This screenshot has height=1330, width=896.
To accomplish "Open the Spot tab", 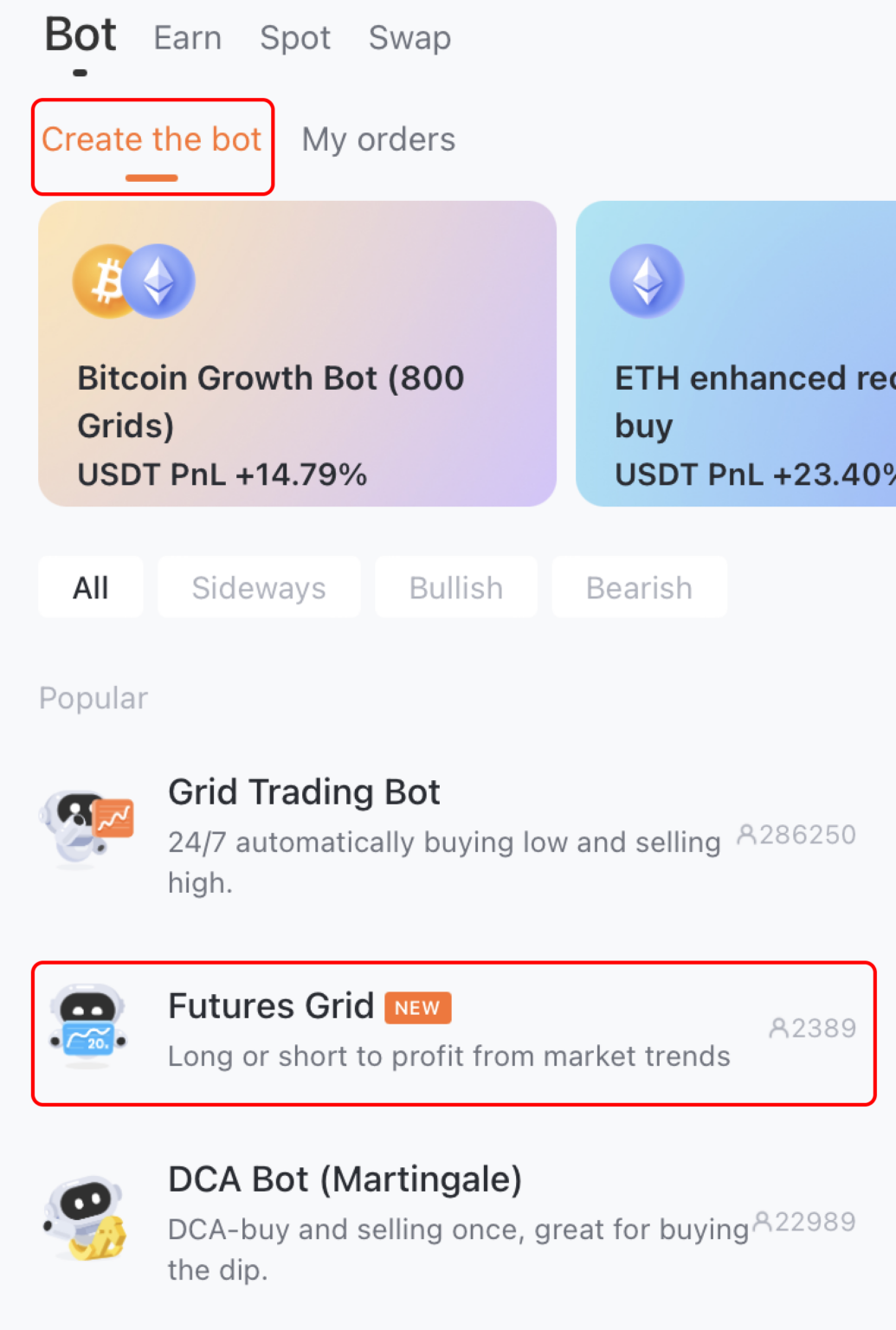I will click(x=294, y=37).
